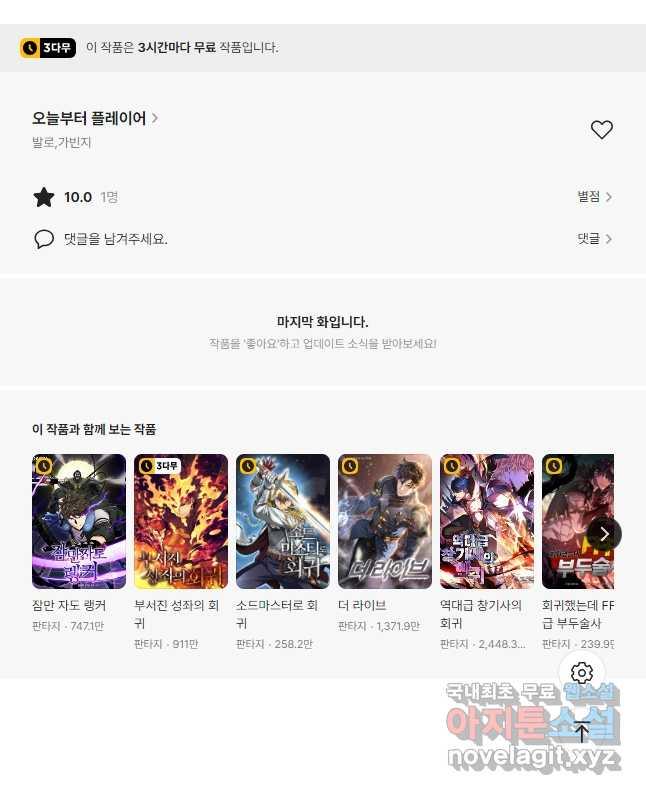This screenshot has height=795, width=646.
Task: Like this work with the heart icon
Action: point(601,130)
